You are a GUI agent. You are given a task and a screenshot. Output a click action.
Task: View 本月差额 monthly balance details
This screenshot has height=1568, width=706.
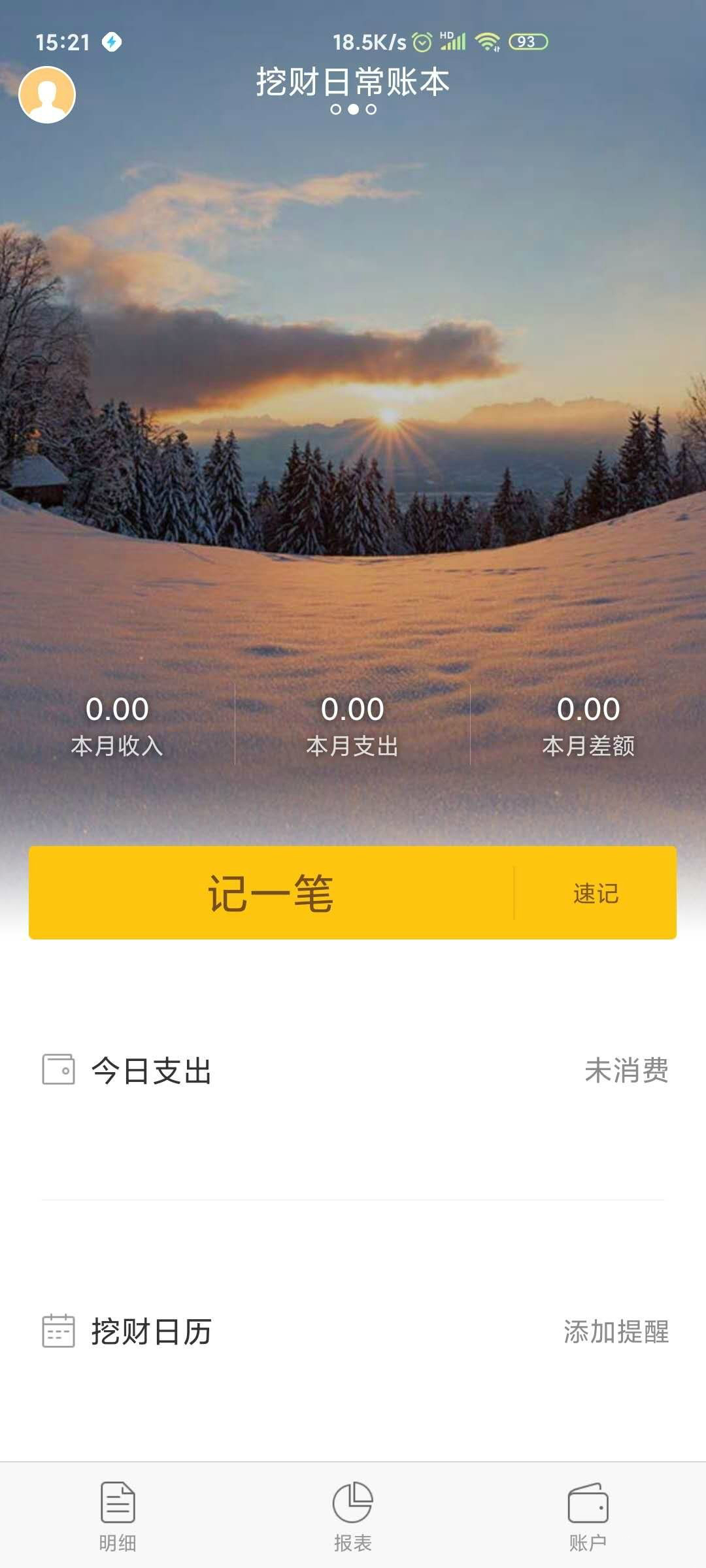click(588, 725)
